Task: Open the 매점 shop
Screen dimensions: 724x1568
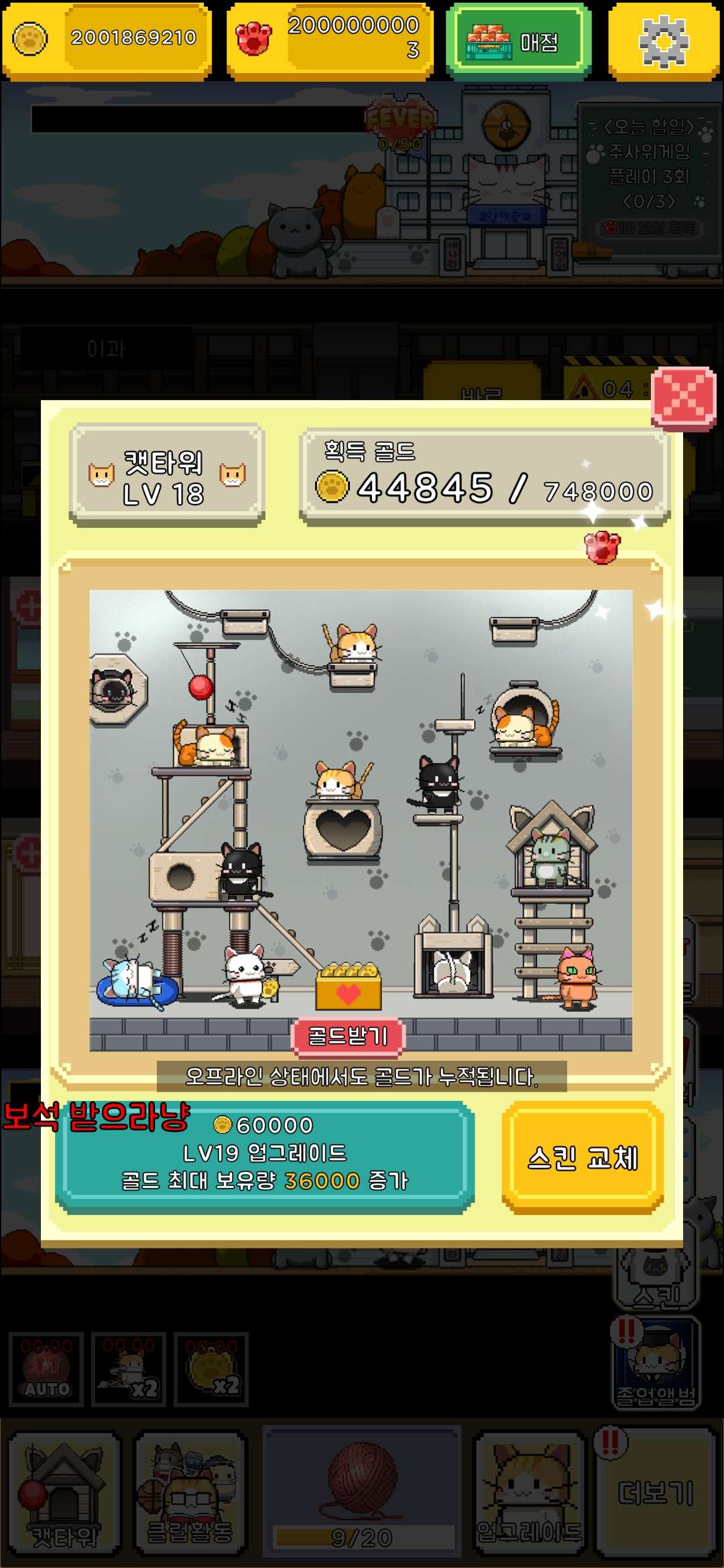Action: tap(519, 42)
